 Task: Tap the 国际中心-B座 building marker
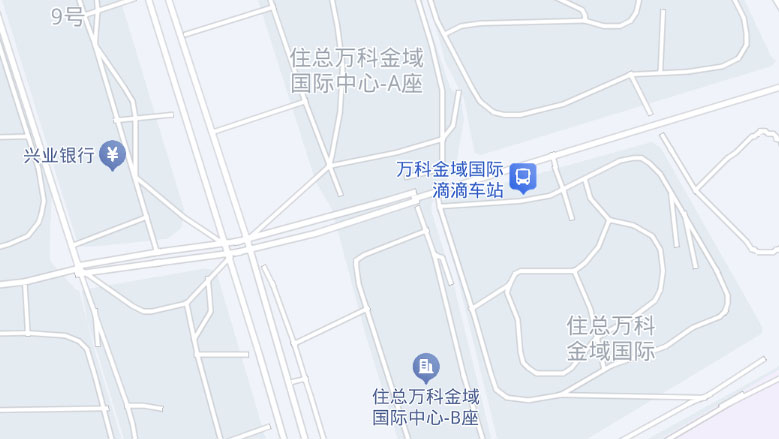pyautogui.click(x=426, y=367)
